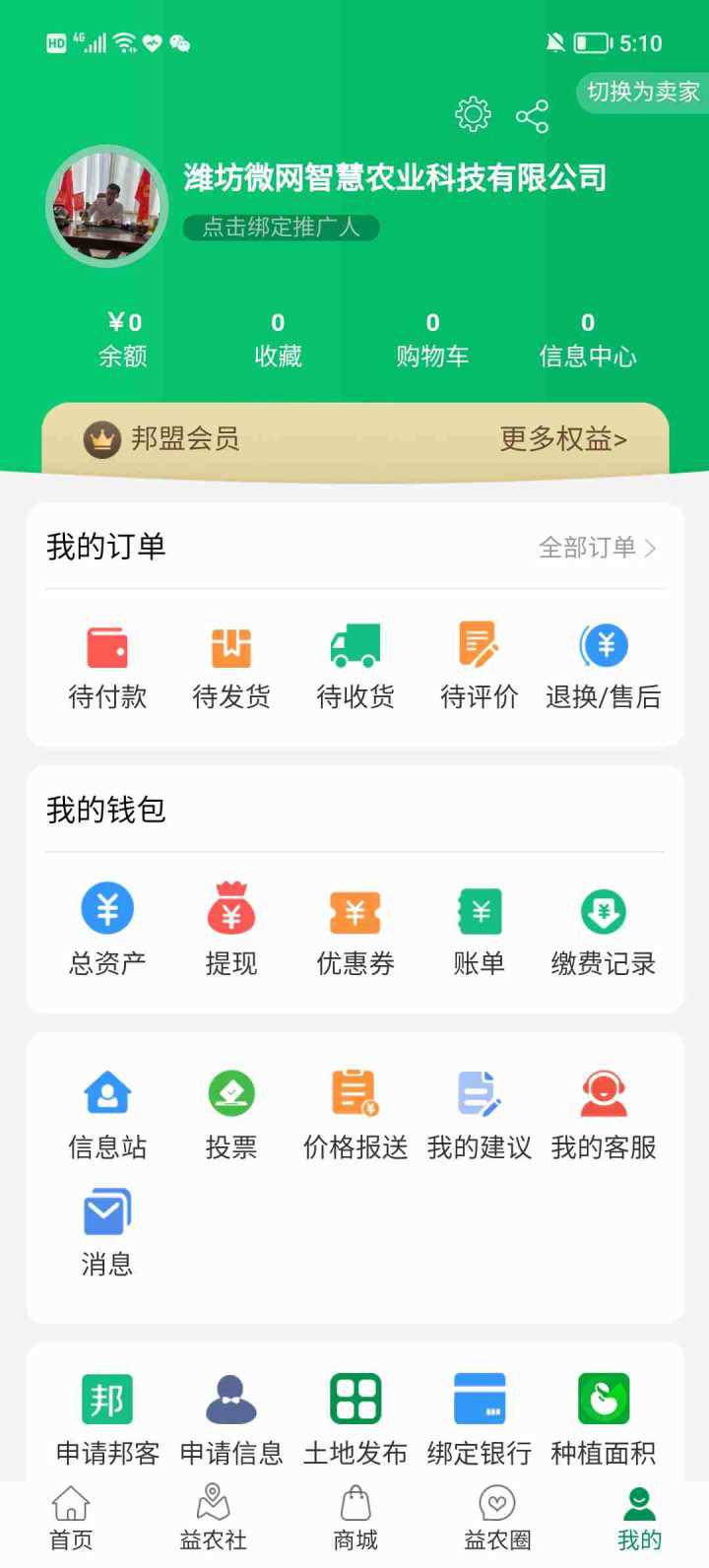Open 提现 withdrawal in wallet
709x1568 pixels.
231,930
